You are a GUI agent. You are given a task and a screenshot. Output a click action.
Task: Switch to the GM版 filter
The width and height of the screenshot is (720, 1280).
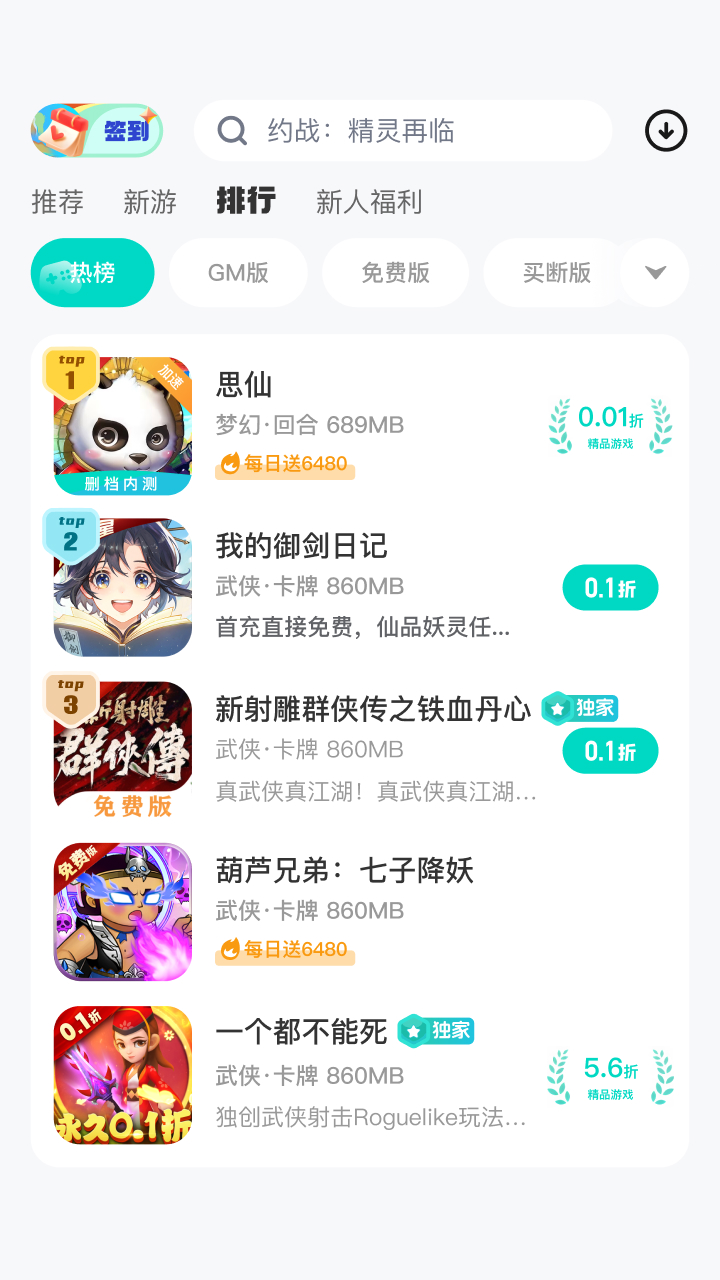[238, 272]
